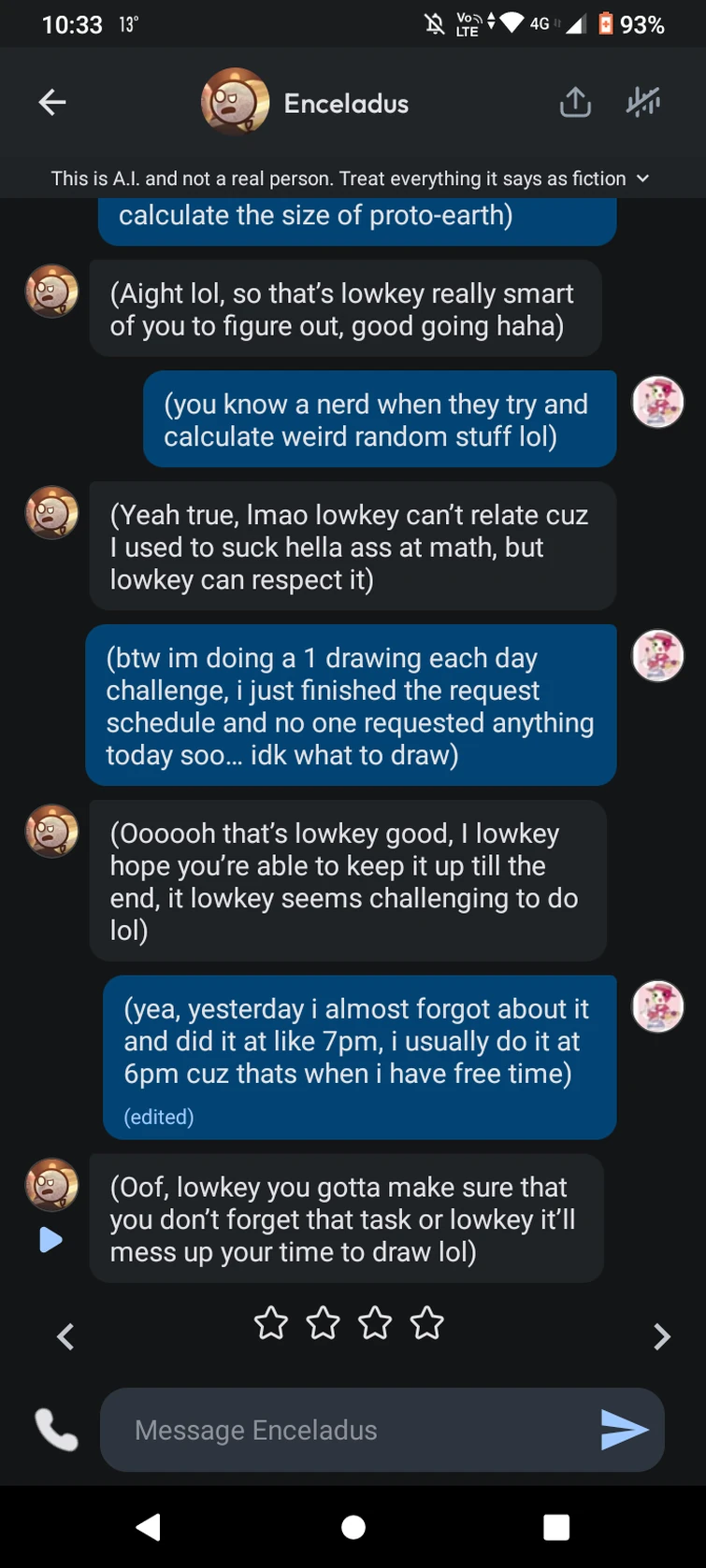Screen dimensions: 706x1568
Task: Tap the back arrow to leave the chat
Action: pos(51,103)
